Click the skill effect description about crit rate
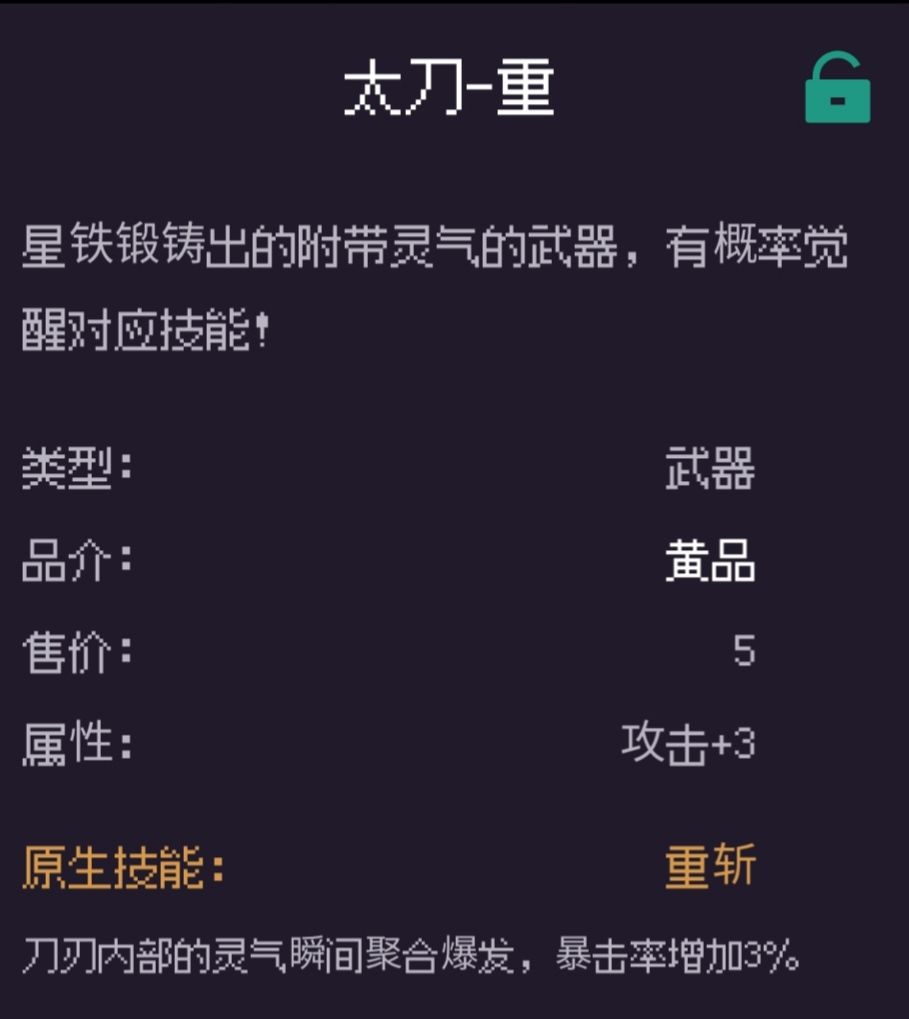Image resolution: width=909 pixels, height=1019 pixels. [410, 955]
